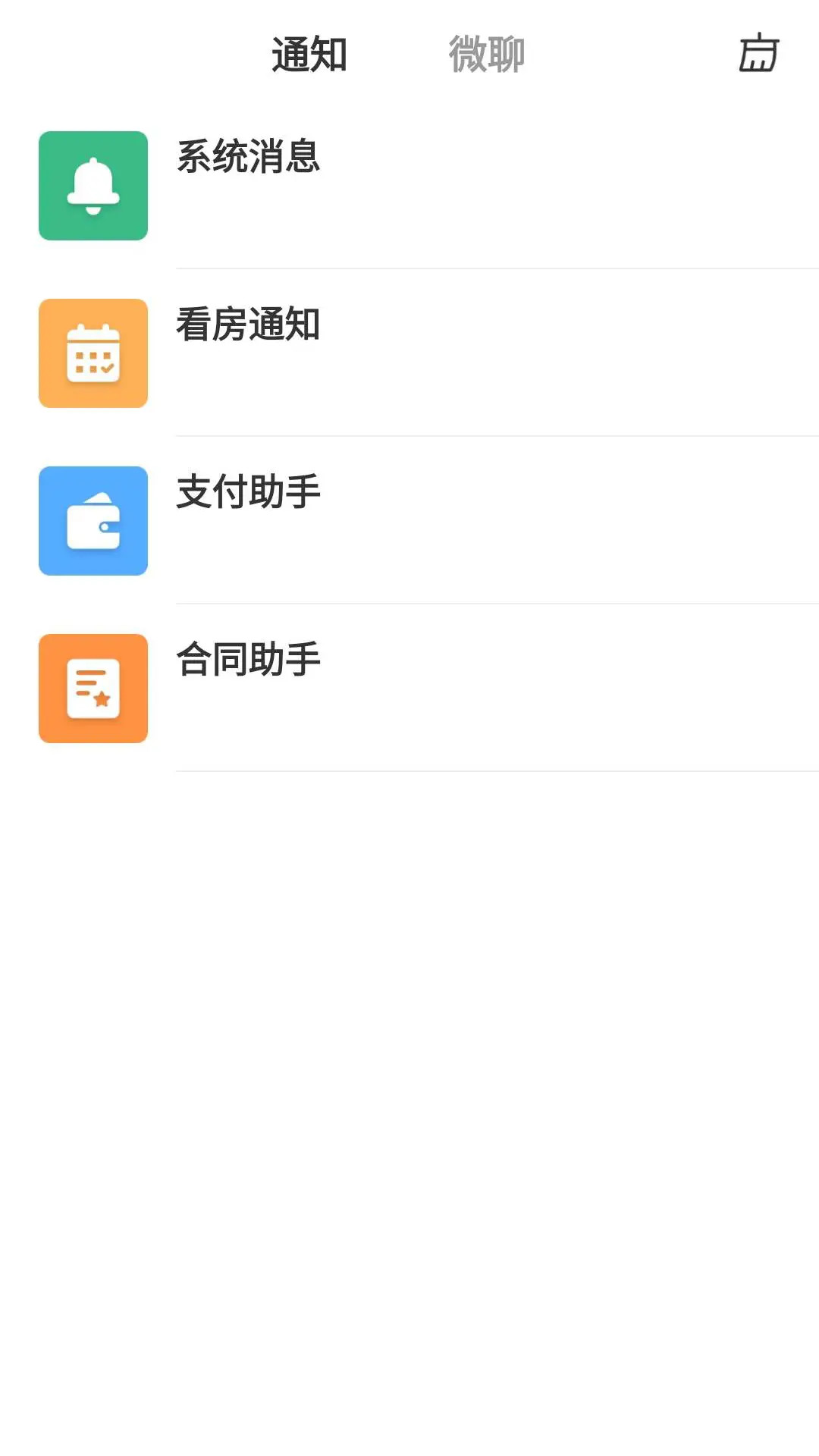Click the 看房通知 text label
819x1456 pixels.
[x=248, y=326]
